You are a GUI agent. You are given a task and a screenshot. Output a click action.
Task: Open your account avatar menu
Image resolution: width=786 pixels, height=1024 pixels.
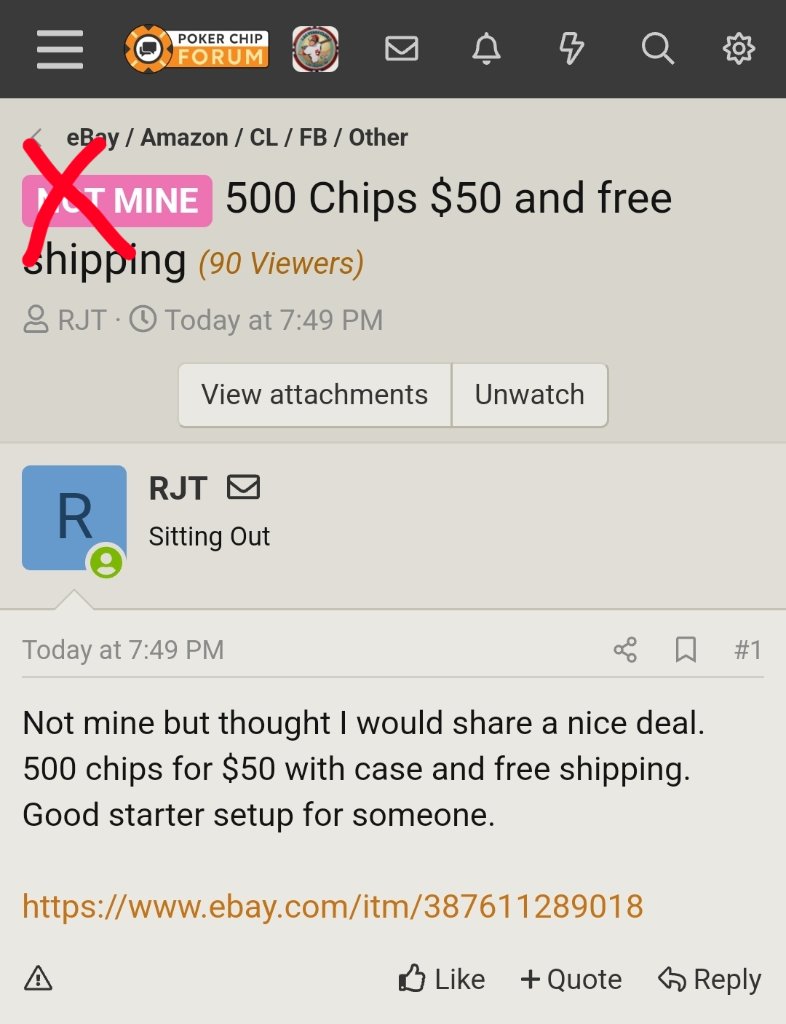[x=315, y=49]
